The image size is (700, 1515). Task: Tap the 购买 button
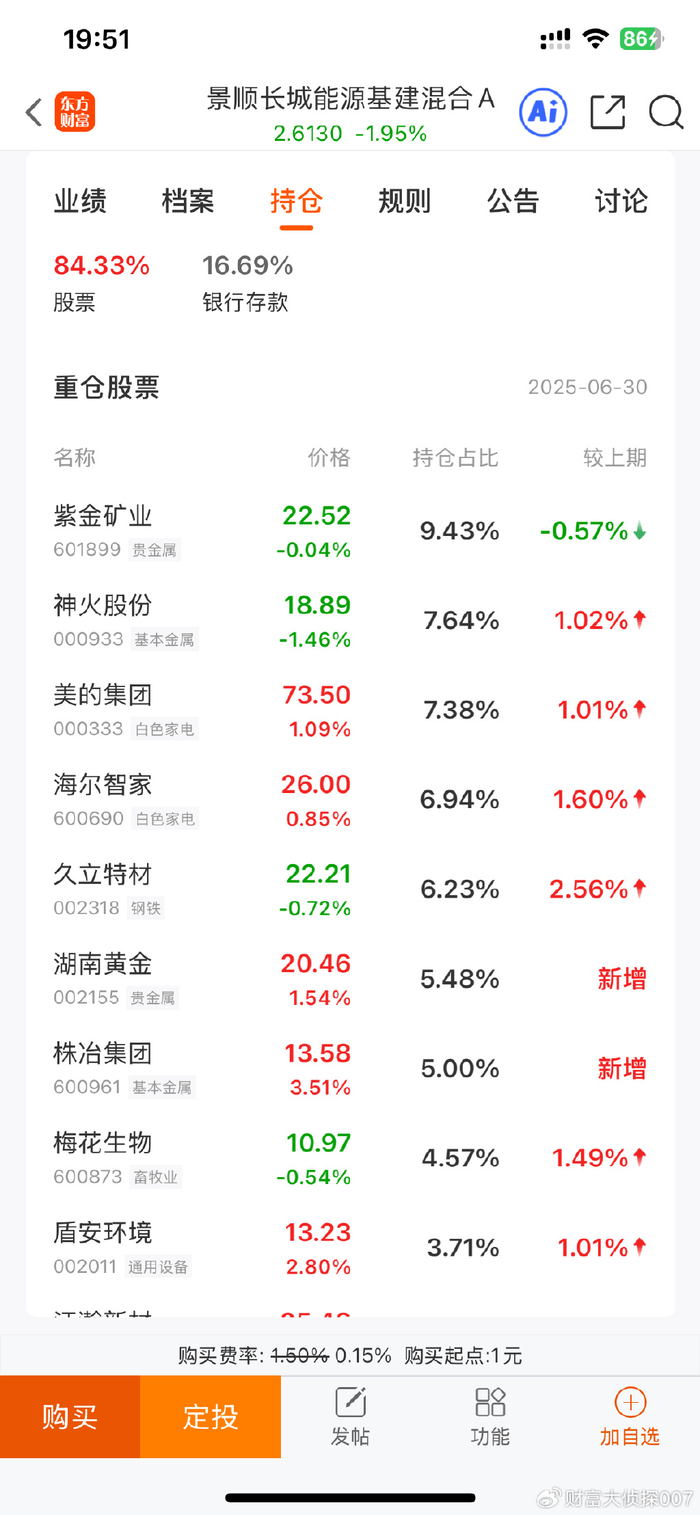[x=70, y=1416]
